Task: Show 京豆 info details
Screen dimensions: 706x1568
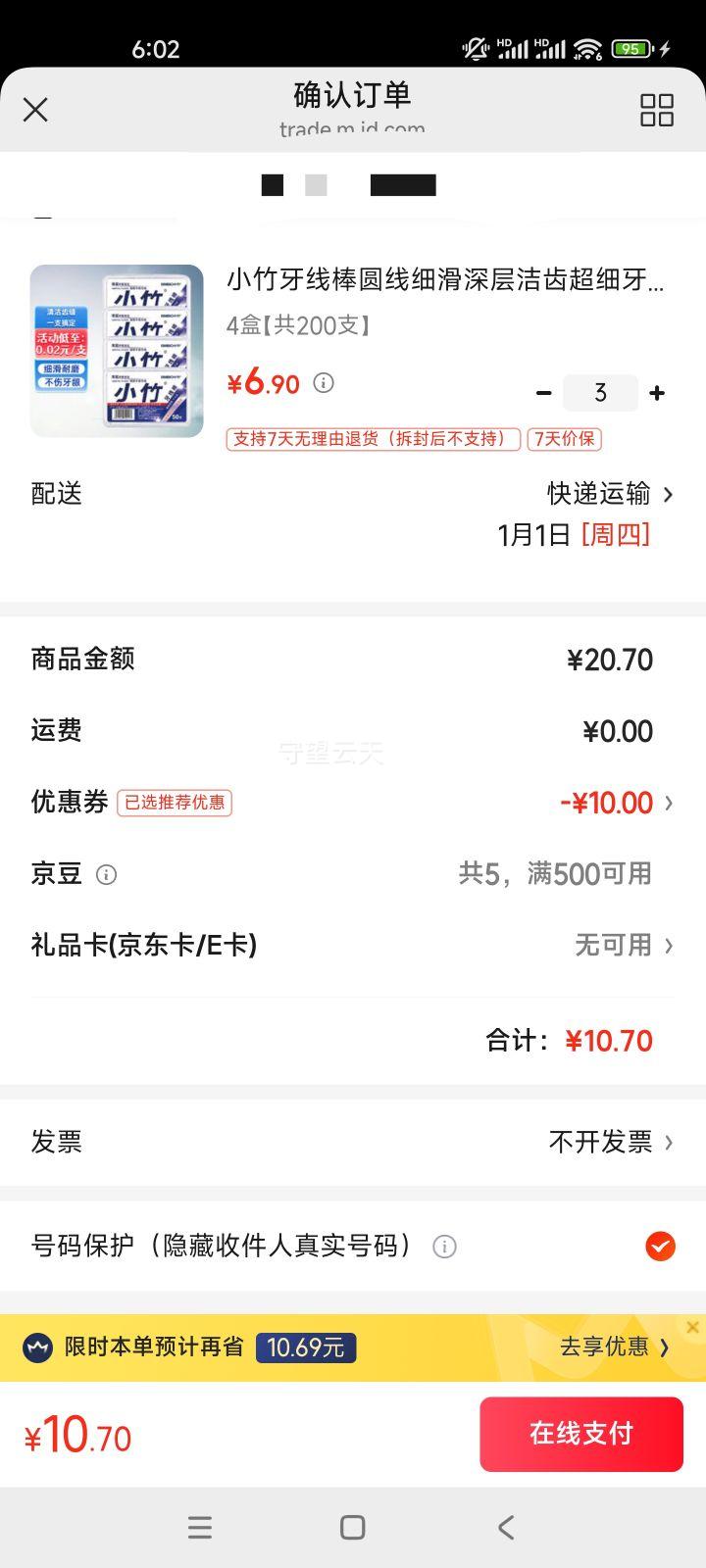Action: [106, 874]
